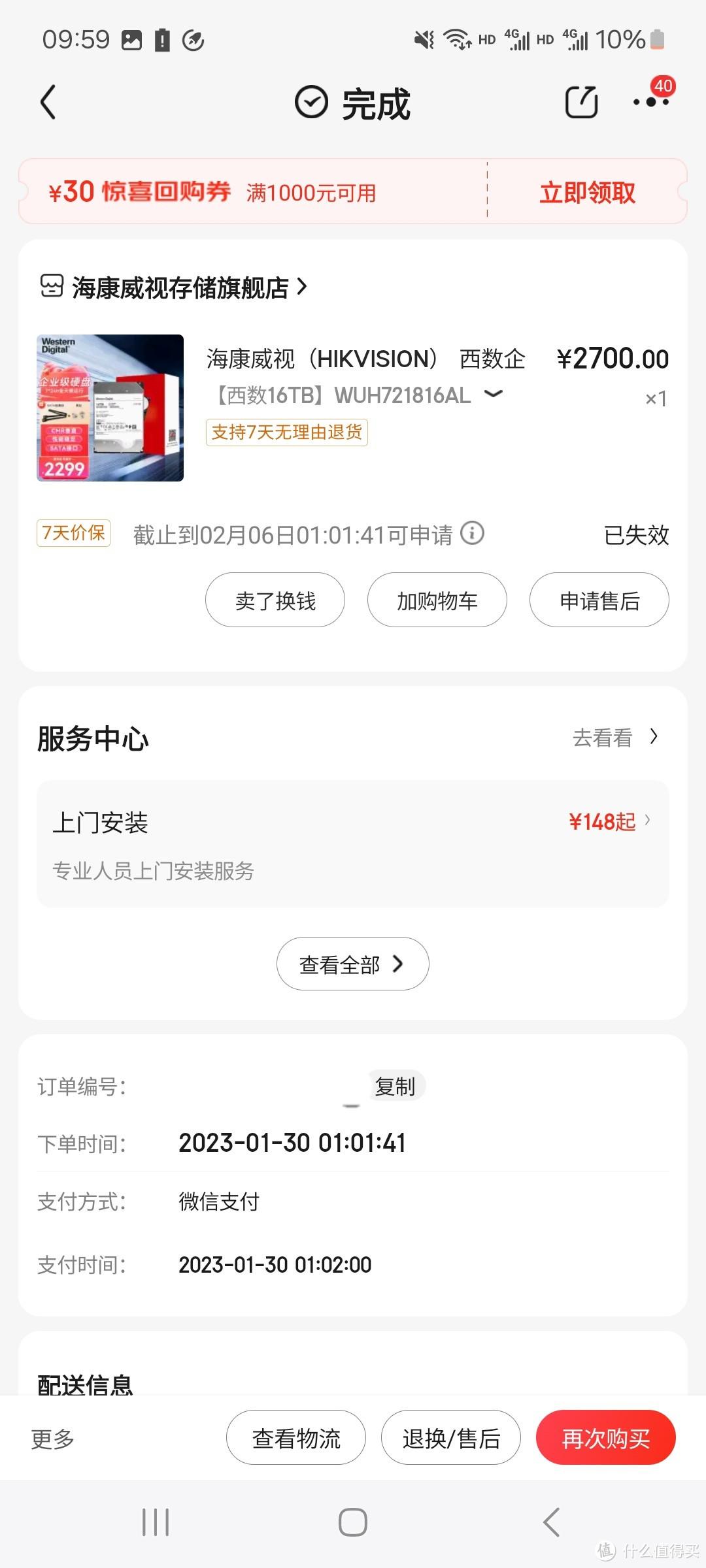Screen dimensions: 706x1568
Task: Go back using the top-left arrow
Action: (x=48, y=103)
